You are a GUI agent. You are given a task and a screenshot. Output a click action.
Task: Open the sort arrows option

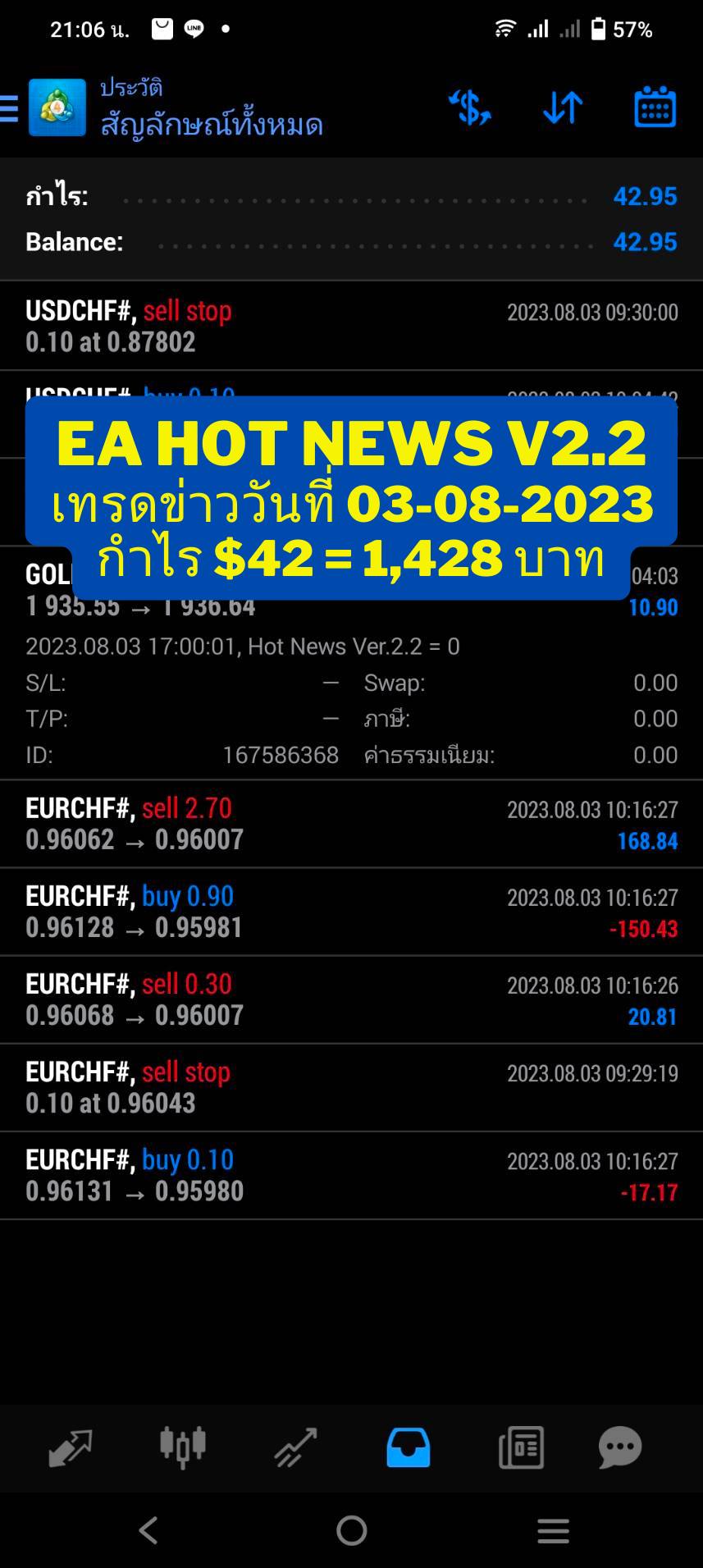coord(563,107)
